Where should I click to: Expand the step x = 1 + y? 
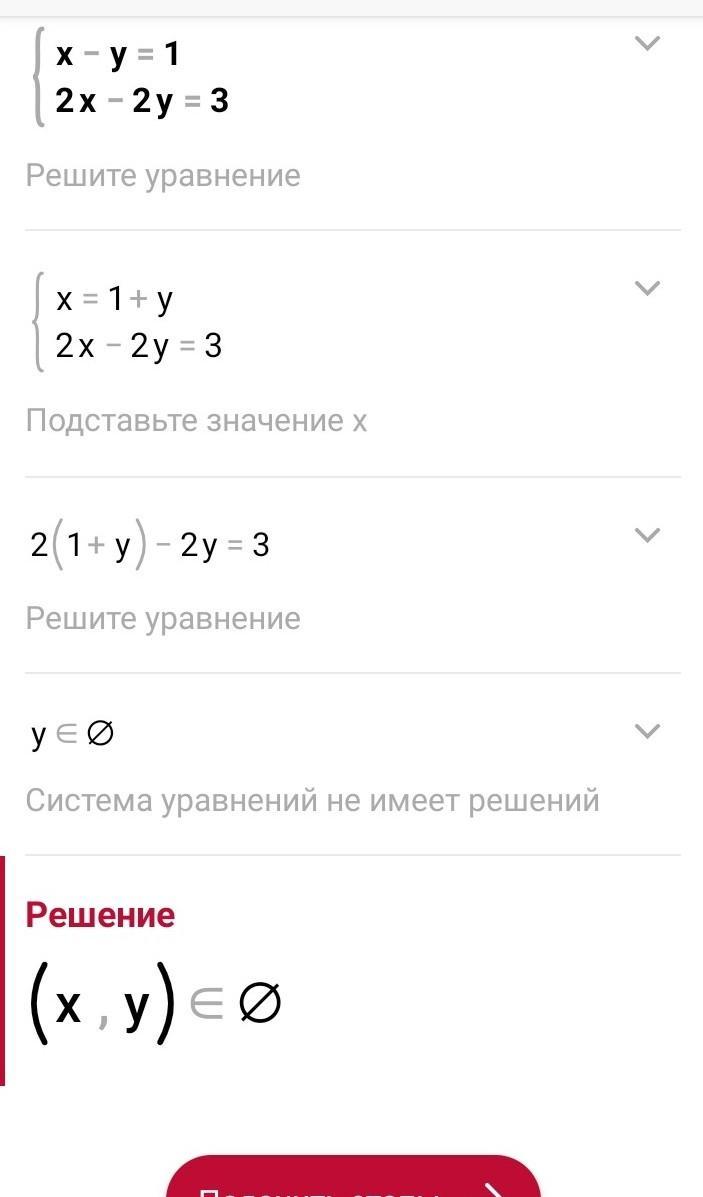[648, 288]
